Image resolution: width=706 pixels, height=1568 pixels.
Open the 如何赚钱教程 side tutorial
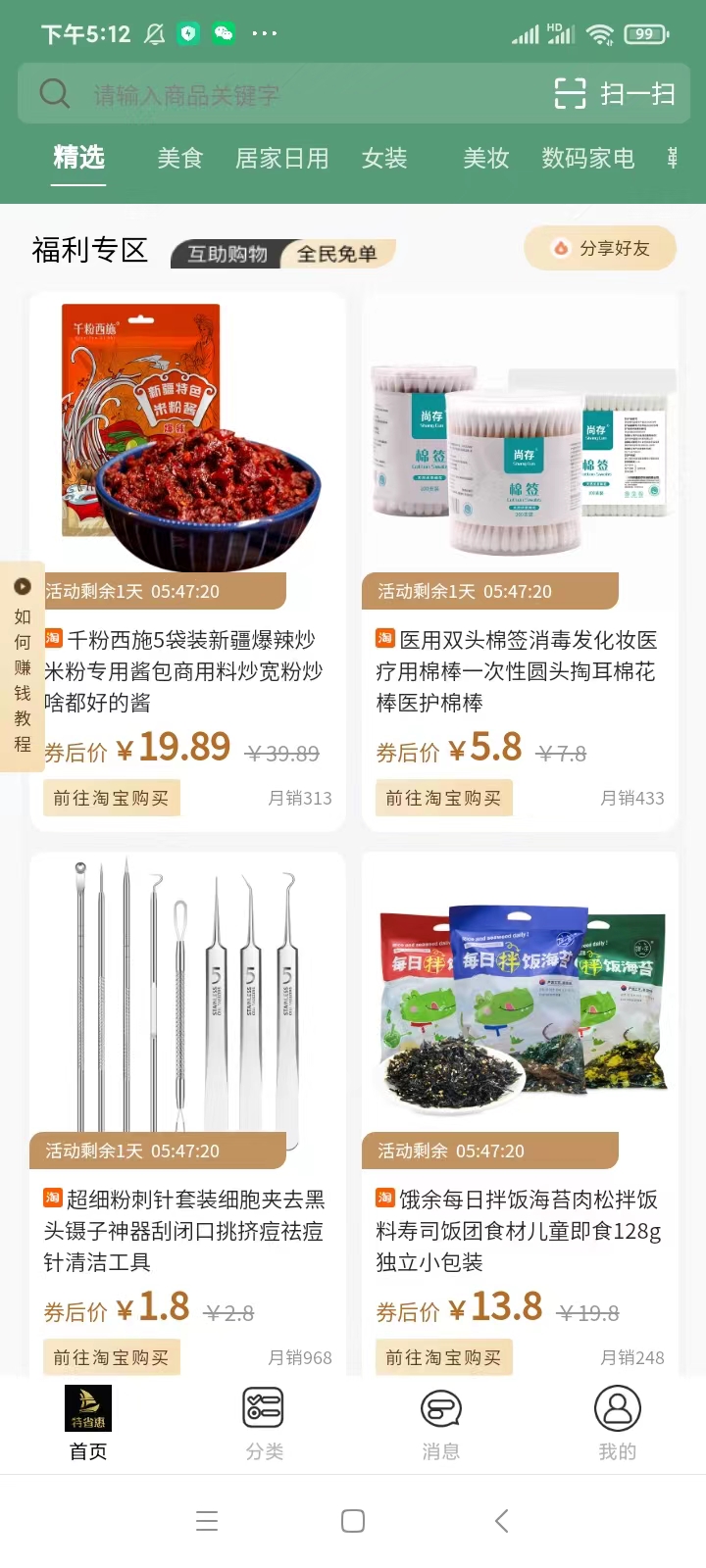coord(23,666)
